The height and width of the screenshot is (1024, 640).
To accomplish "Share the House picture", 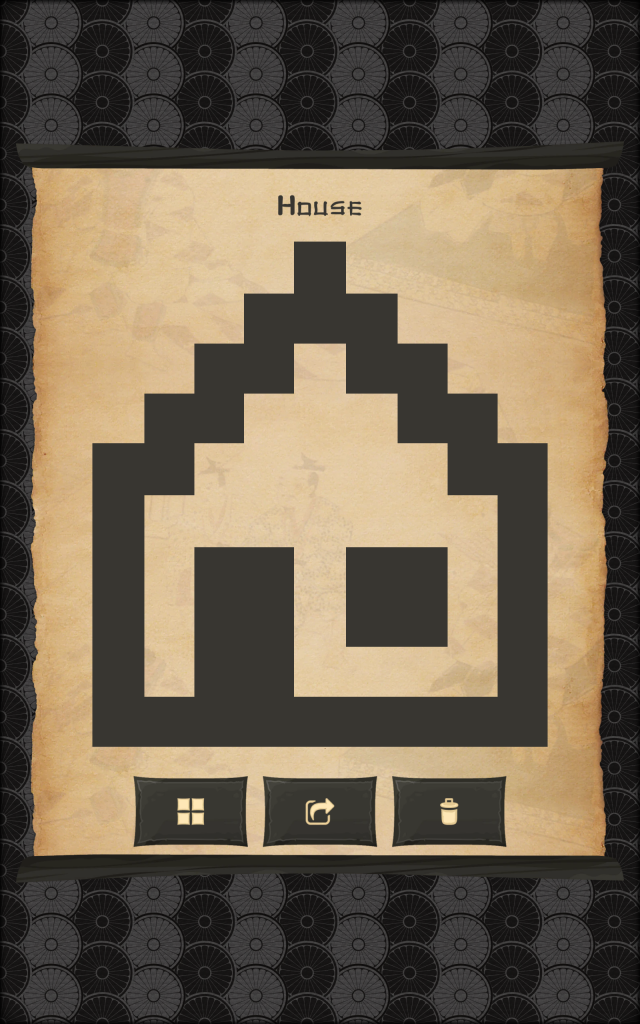I will pyautogui.click(x=319, y=811).
